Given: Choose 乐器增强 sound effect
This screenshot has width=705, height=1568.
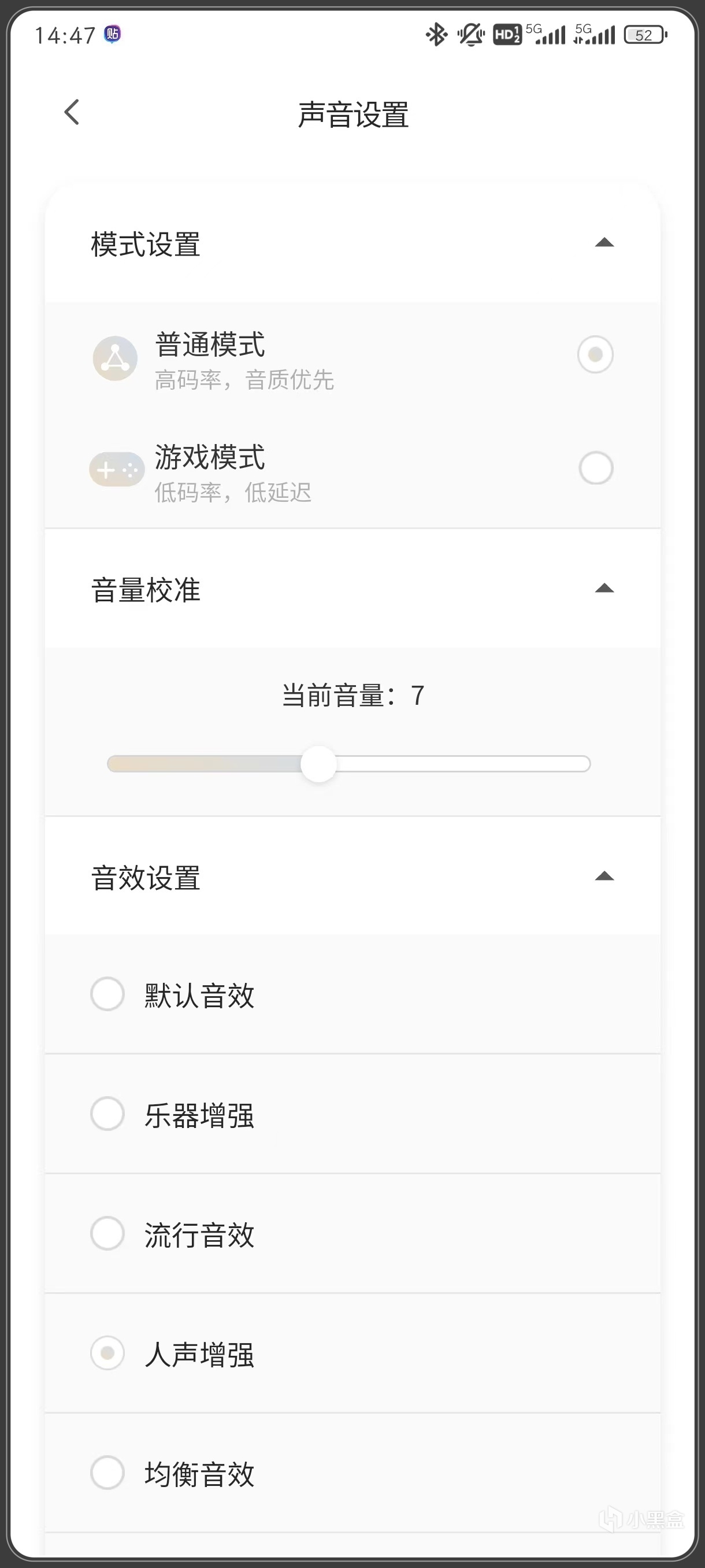Looking at the screenshot, I should click(x=107, y=1114).
